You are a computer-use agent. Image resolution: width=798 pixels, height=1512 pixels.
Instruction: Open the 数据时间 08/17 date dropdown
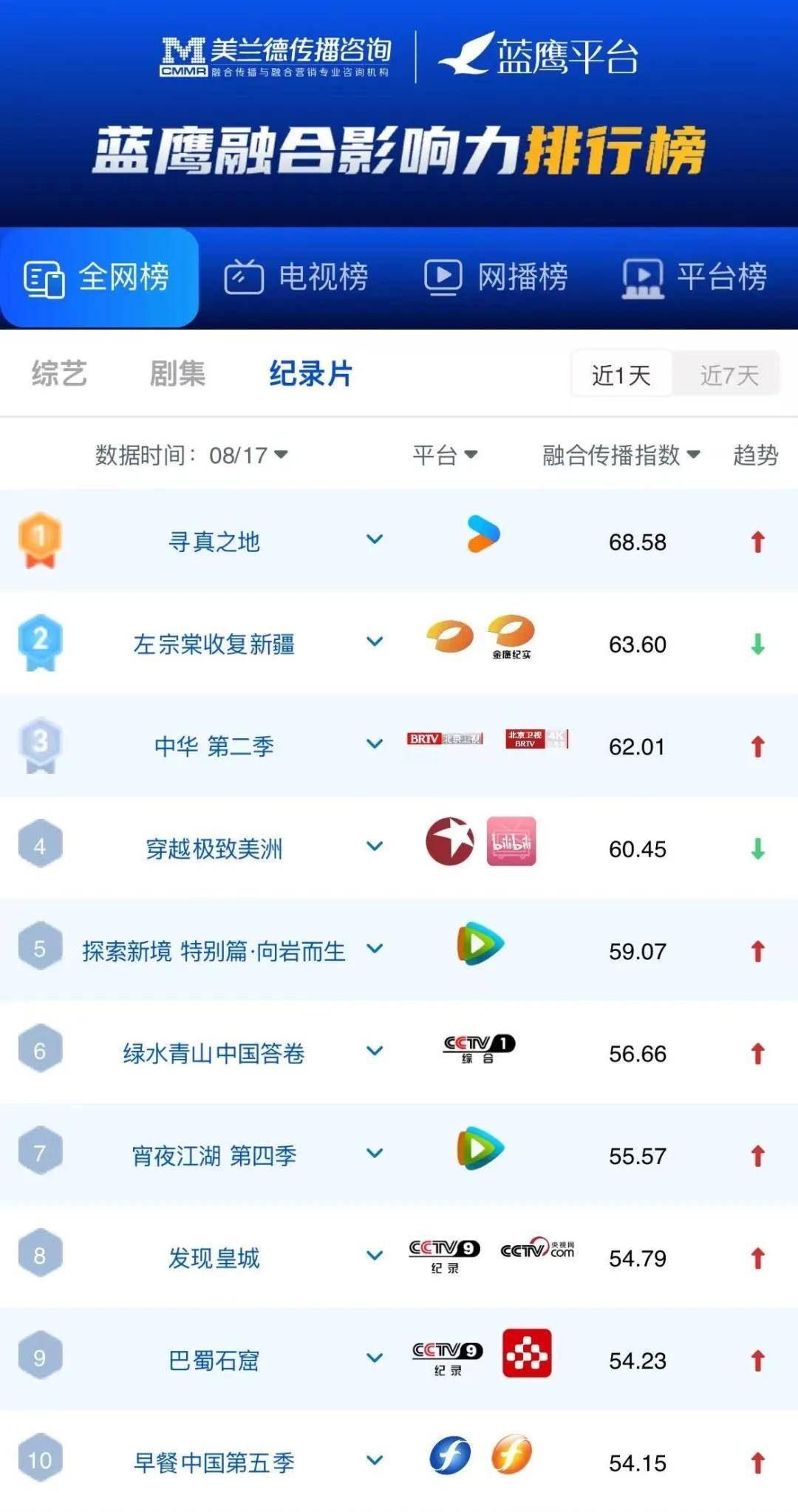click(191, 454)
